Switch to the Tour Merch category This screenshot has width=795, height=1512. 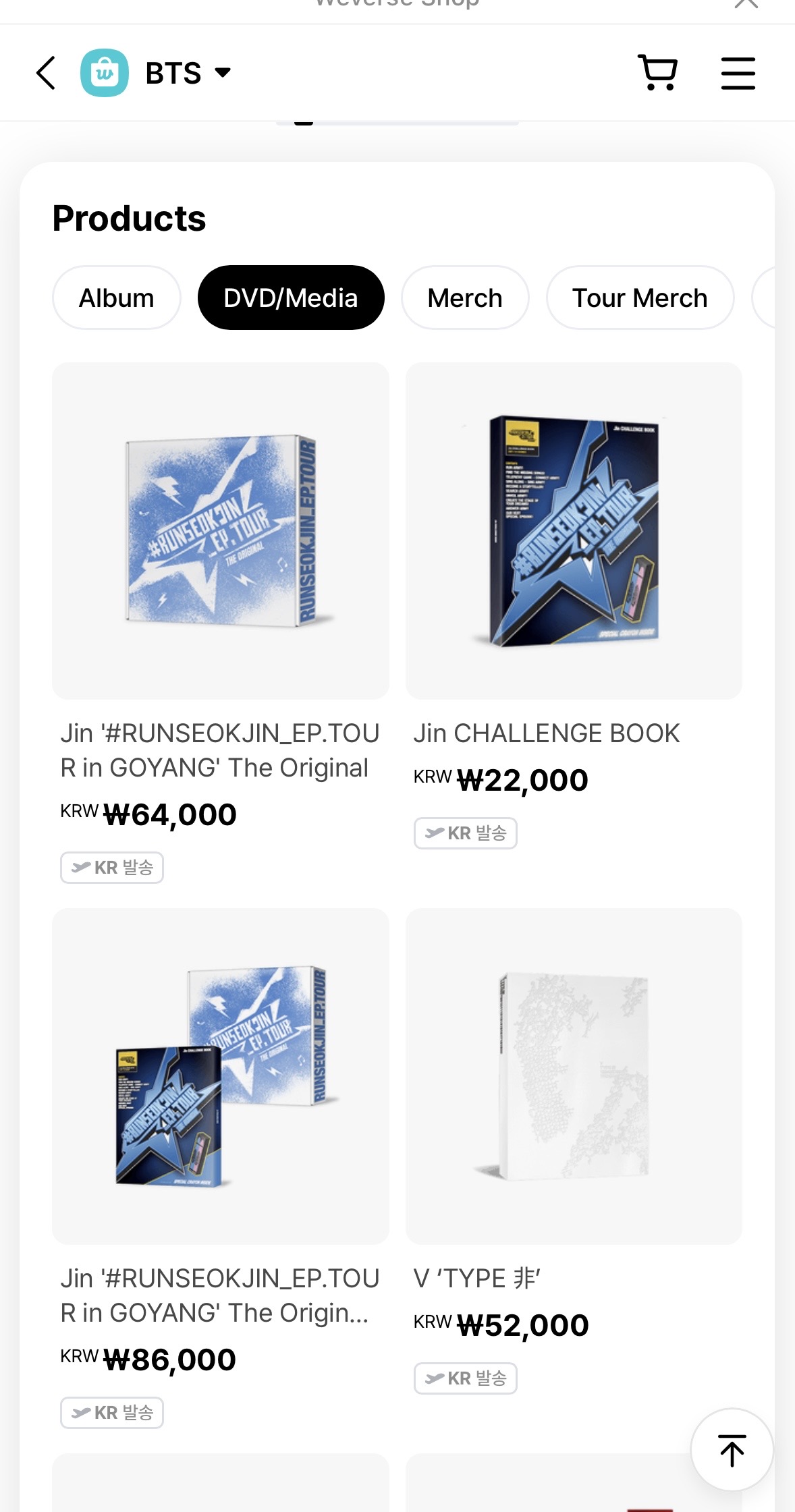coord(640,298)
